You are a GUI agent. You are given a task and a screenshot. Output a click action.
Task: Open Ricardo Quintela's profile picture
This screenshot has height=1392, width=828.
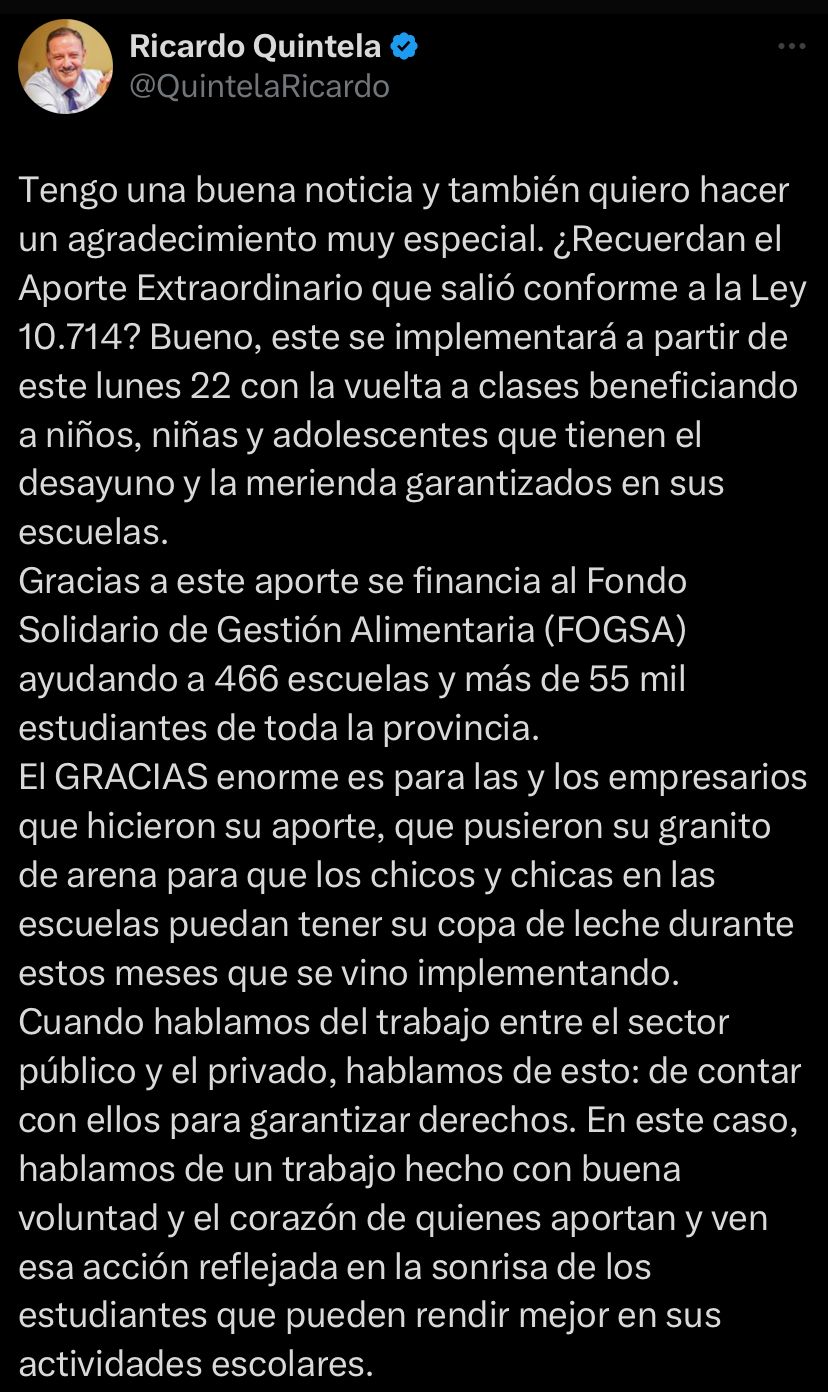click(x=65, y=66)
